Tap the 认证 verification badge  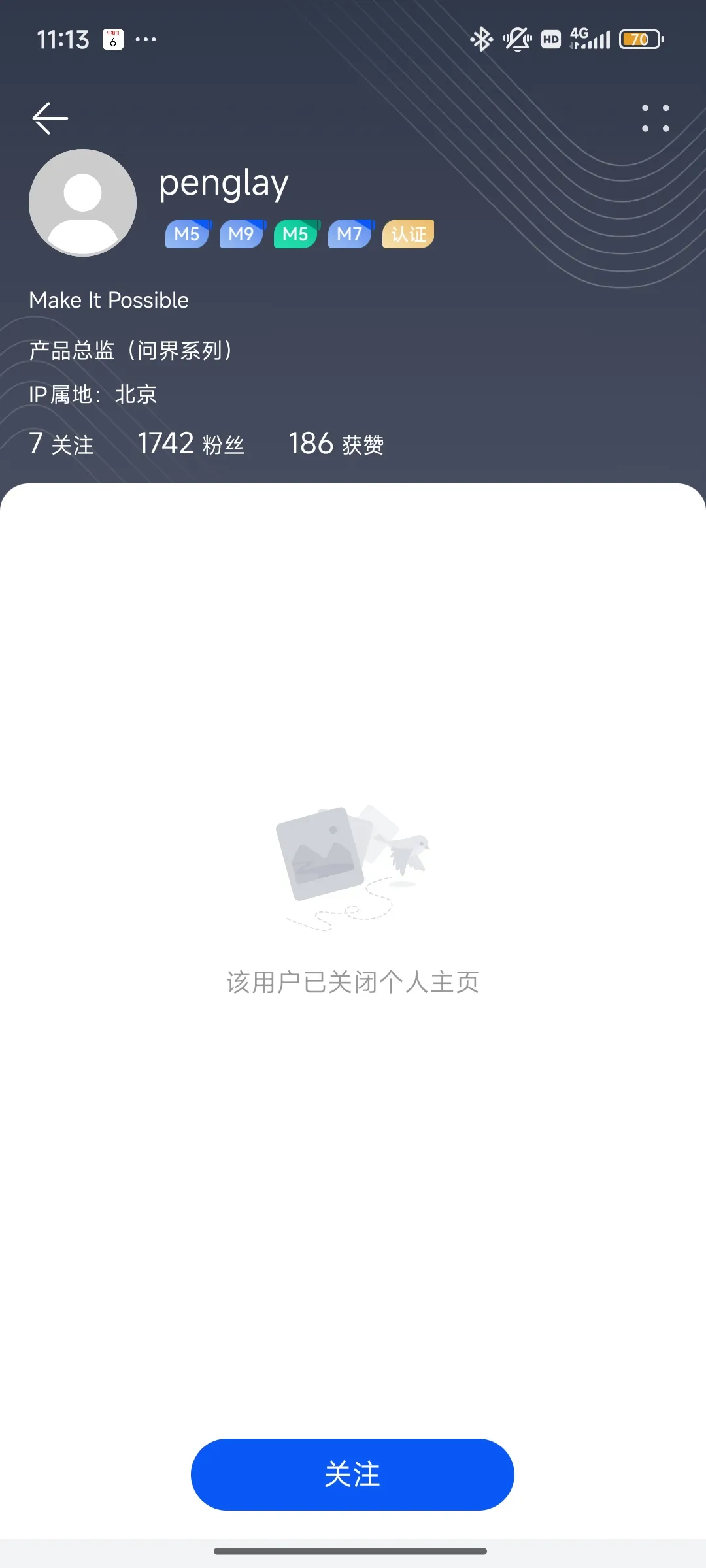point(408,234)
